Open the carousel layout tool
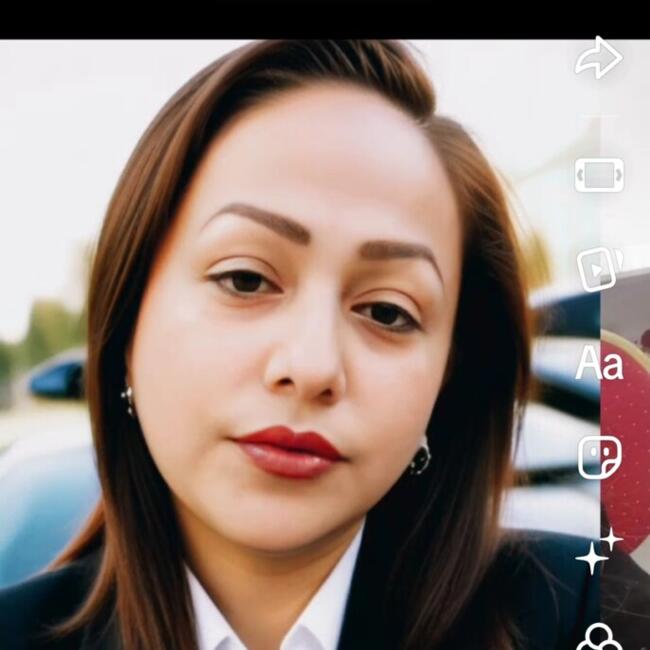 click(x=599, y=175)
